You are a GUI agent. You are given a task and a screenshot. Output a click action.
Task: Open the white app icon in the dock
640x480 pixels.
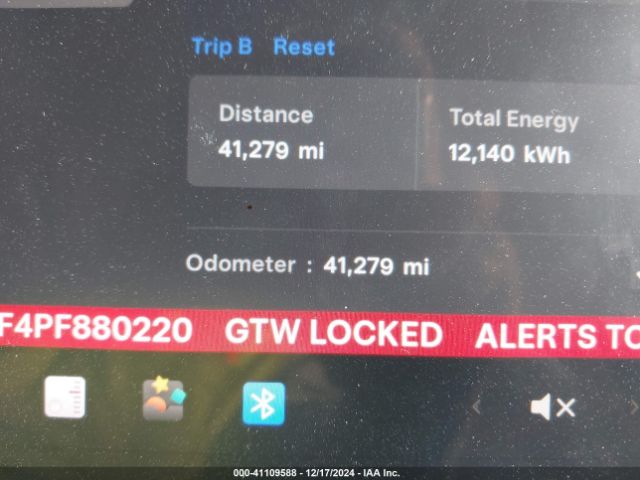coord(65,397)
